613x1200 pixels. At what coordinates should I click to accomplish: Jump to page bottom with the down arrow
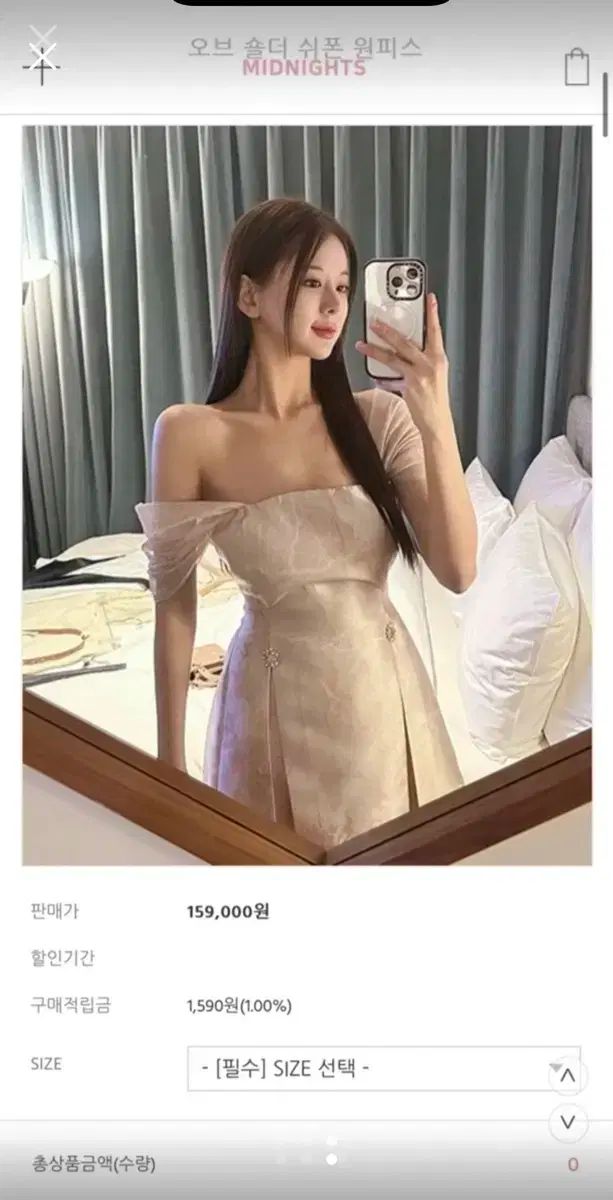pos(567,1122)
